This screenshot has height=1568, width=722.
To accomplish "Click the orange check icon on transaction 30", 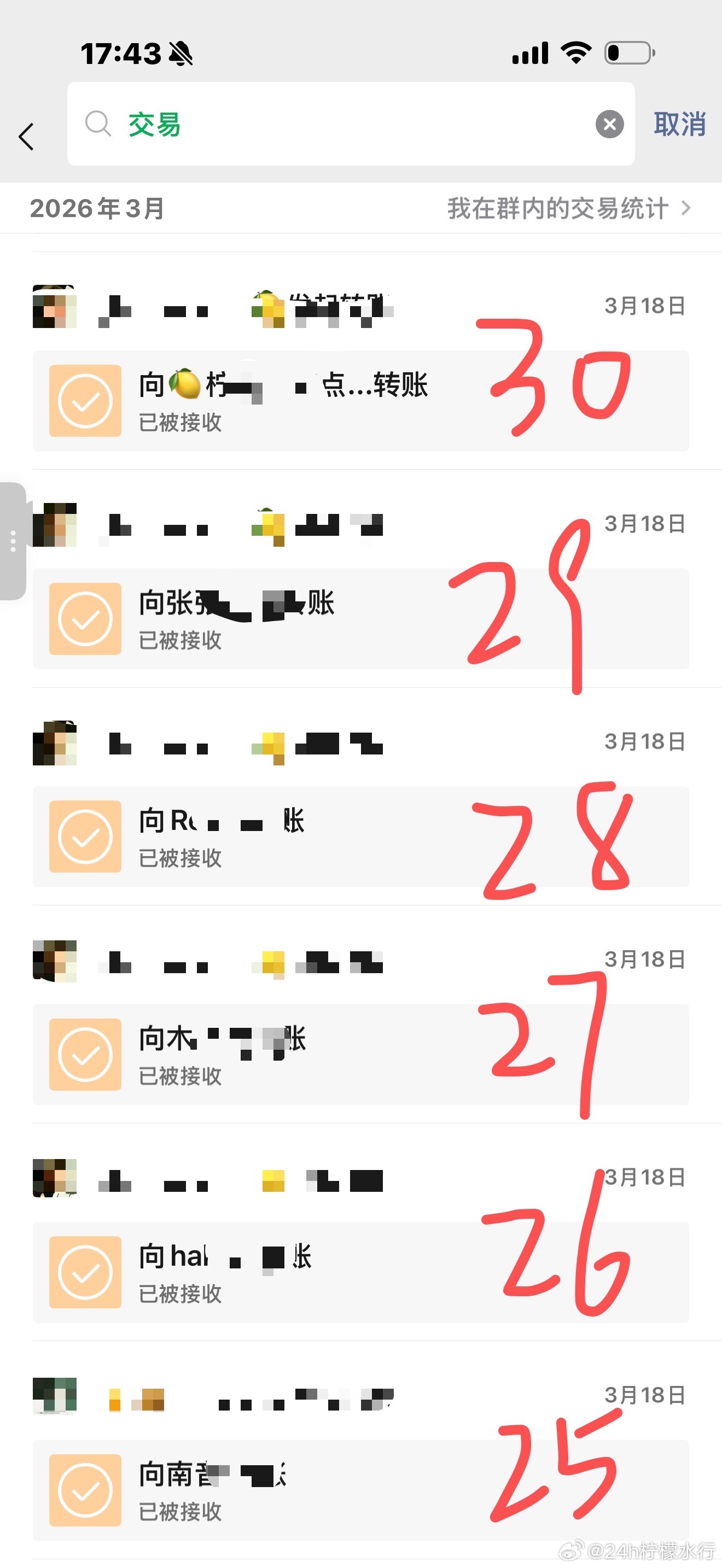I will (85, 400).
